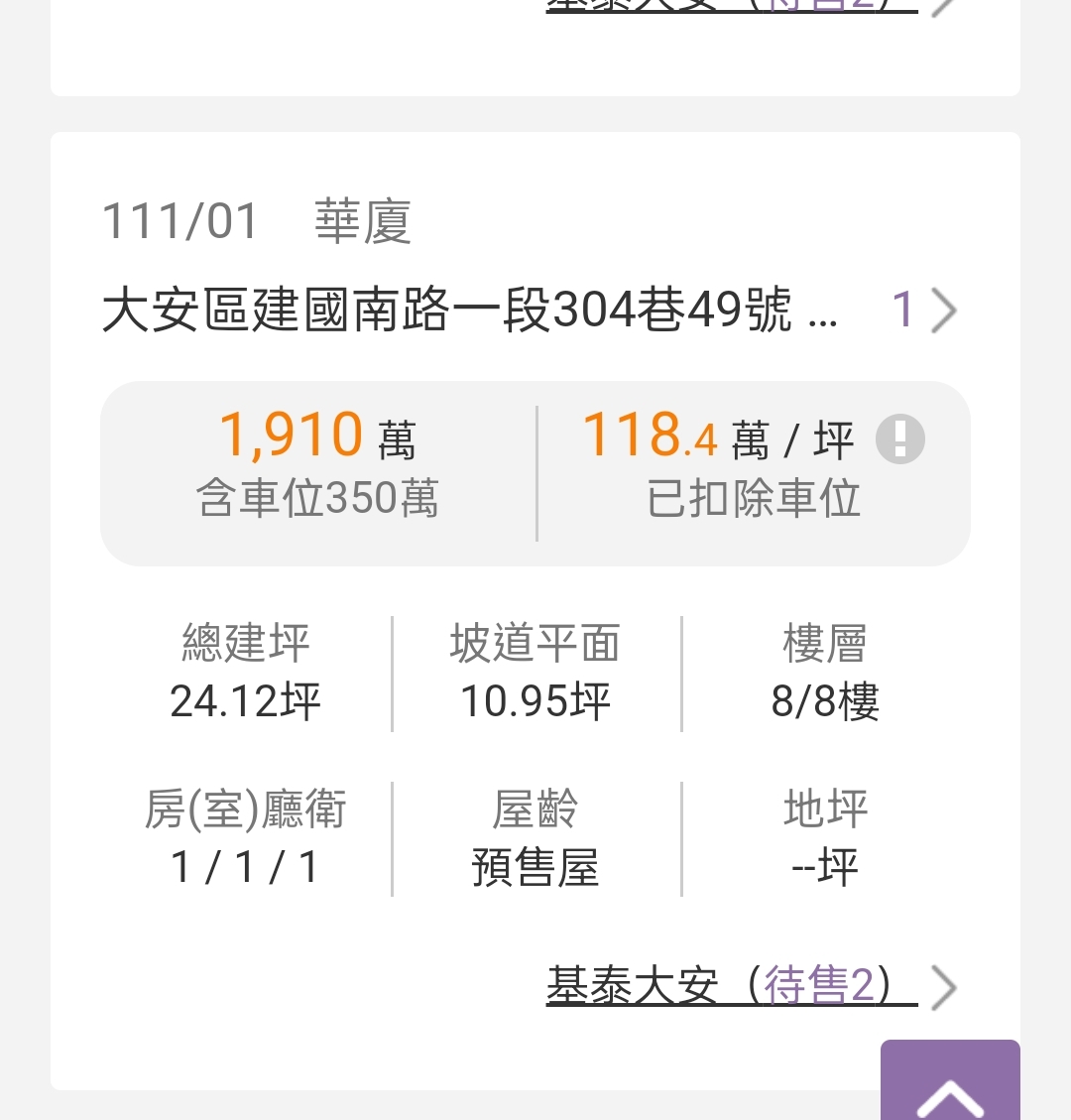Show info about the 118.4萬/坪 unit price

[x=899, y=439]
